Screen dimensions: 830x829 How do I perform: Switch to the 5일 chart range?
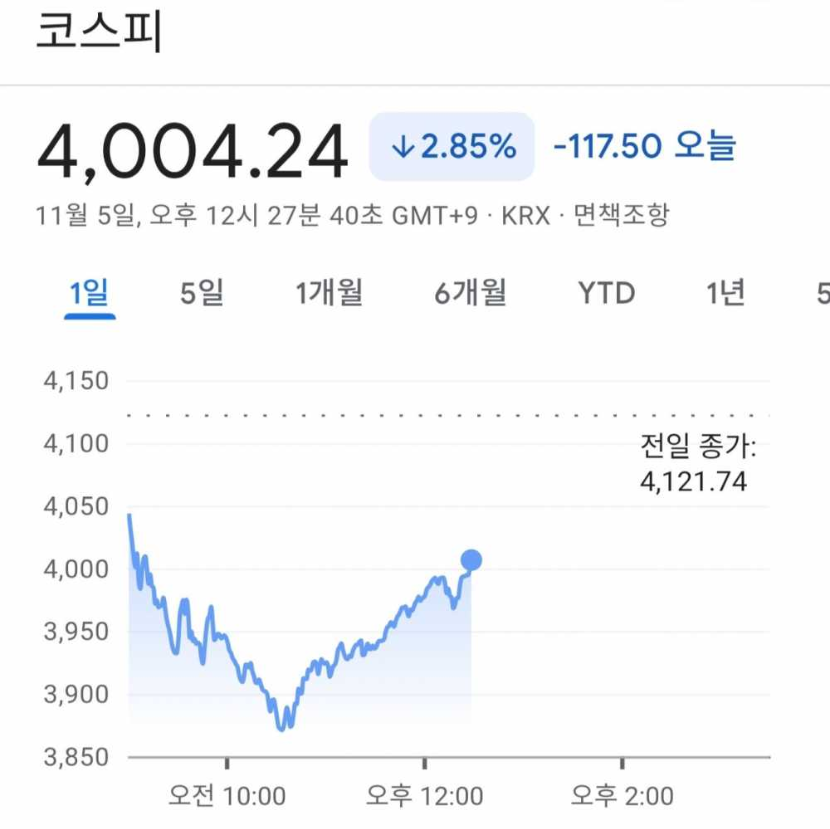pos(202,293)
